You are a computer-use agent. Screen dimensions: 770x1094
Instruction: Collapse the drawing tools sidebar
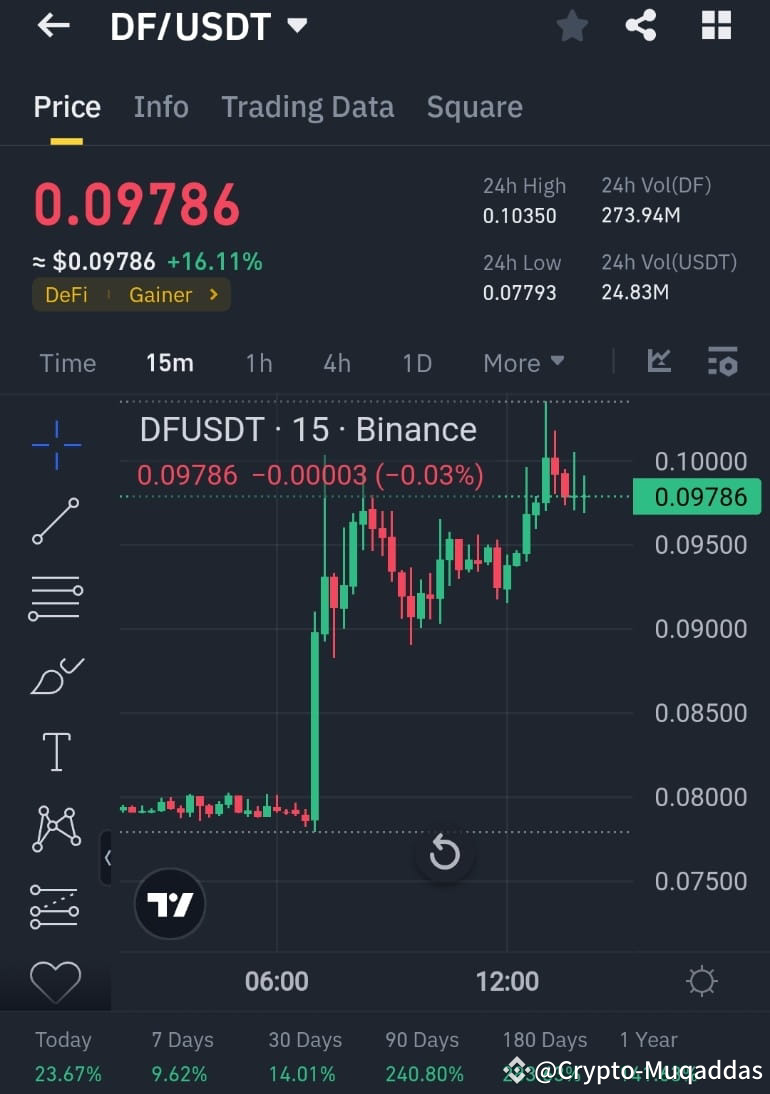point(107,858)
